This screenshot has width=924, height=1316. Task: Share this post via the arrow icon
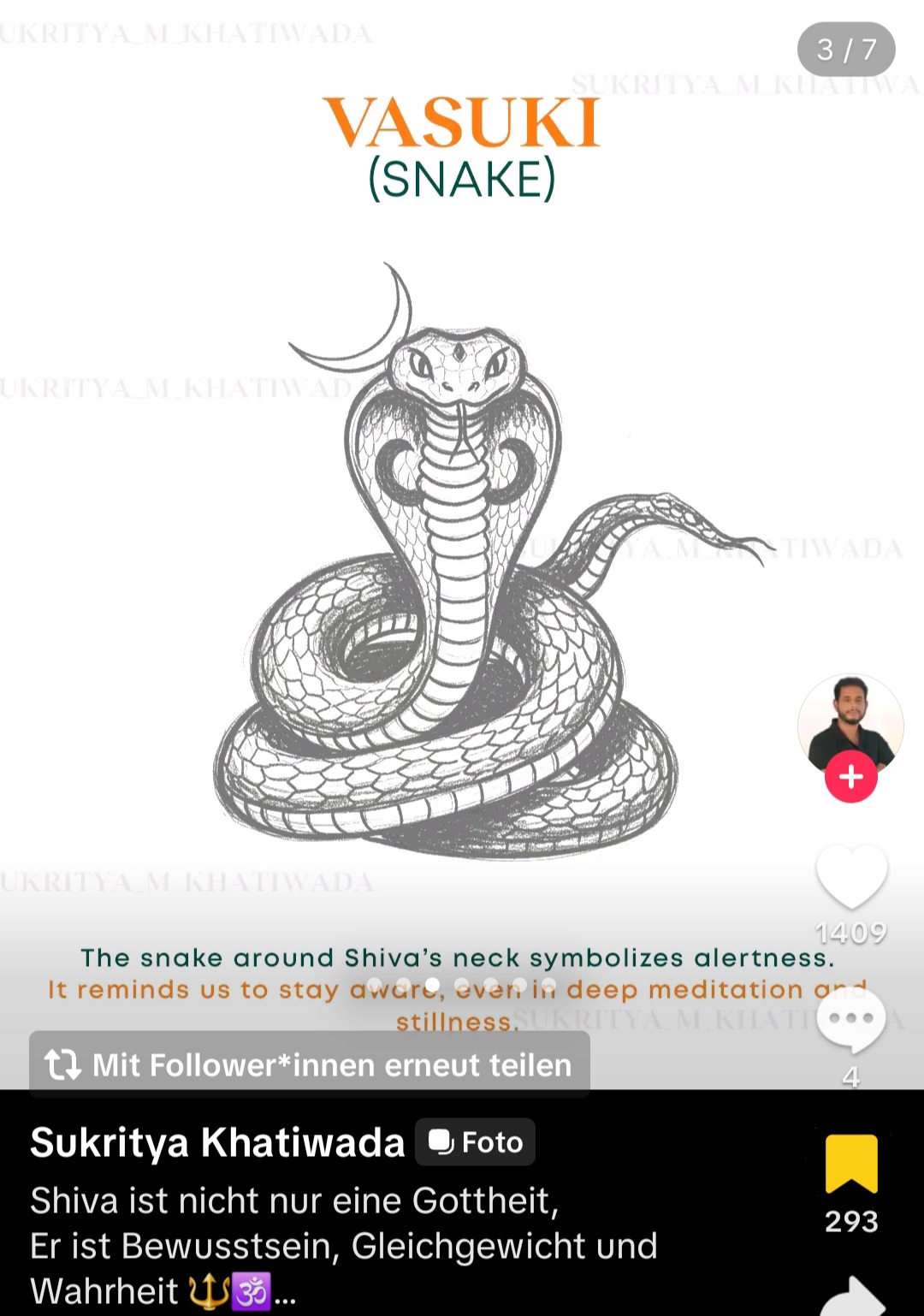pyautogui.click(x=852, y=1297)
